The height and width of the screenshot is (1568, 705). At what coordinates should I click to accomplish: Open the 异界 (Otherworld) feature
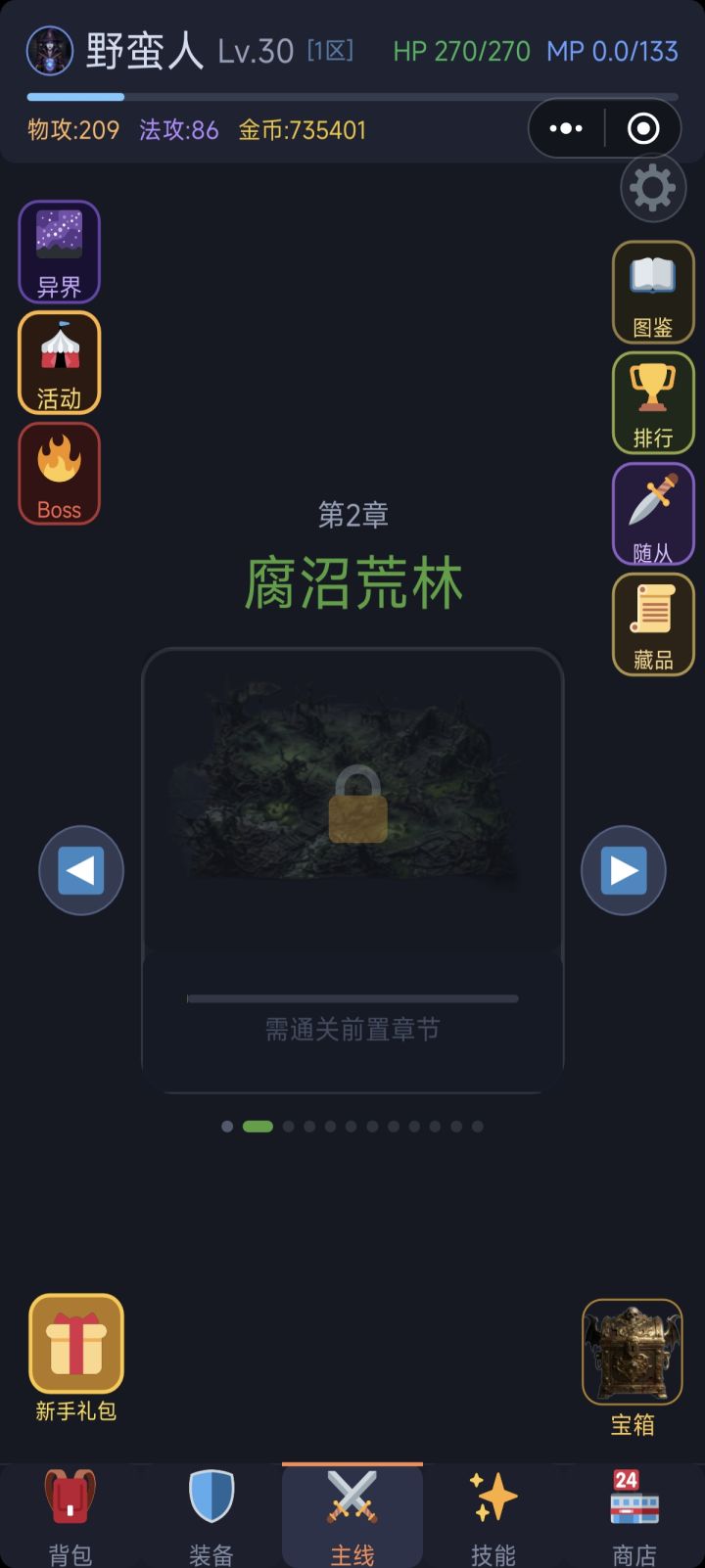pyautogui.click(x=59, y=252)
